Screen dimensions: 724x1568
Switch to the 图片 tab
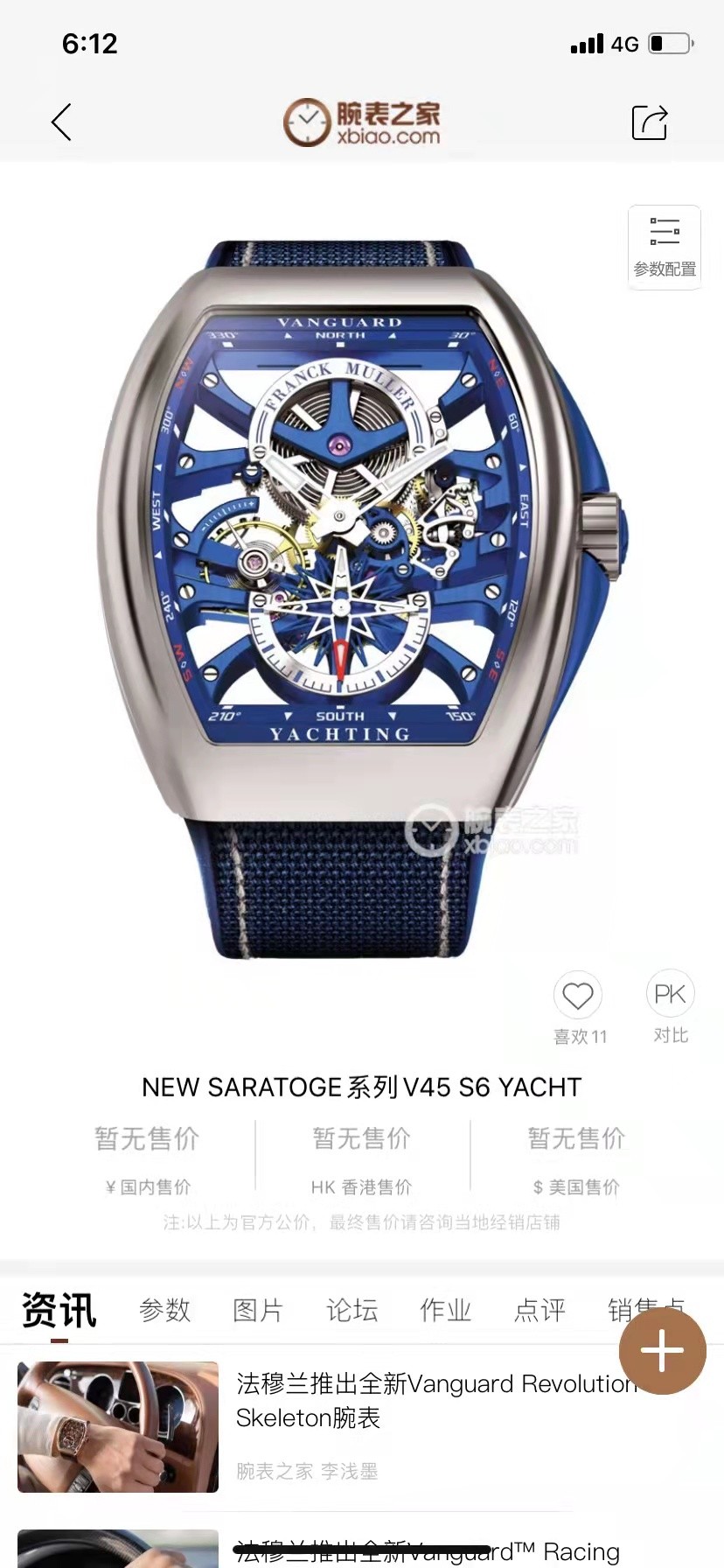[x=258, y=1311]
